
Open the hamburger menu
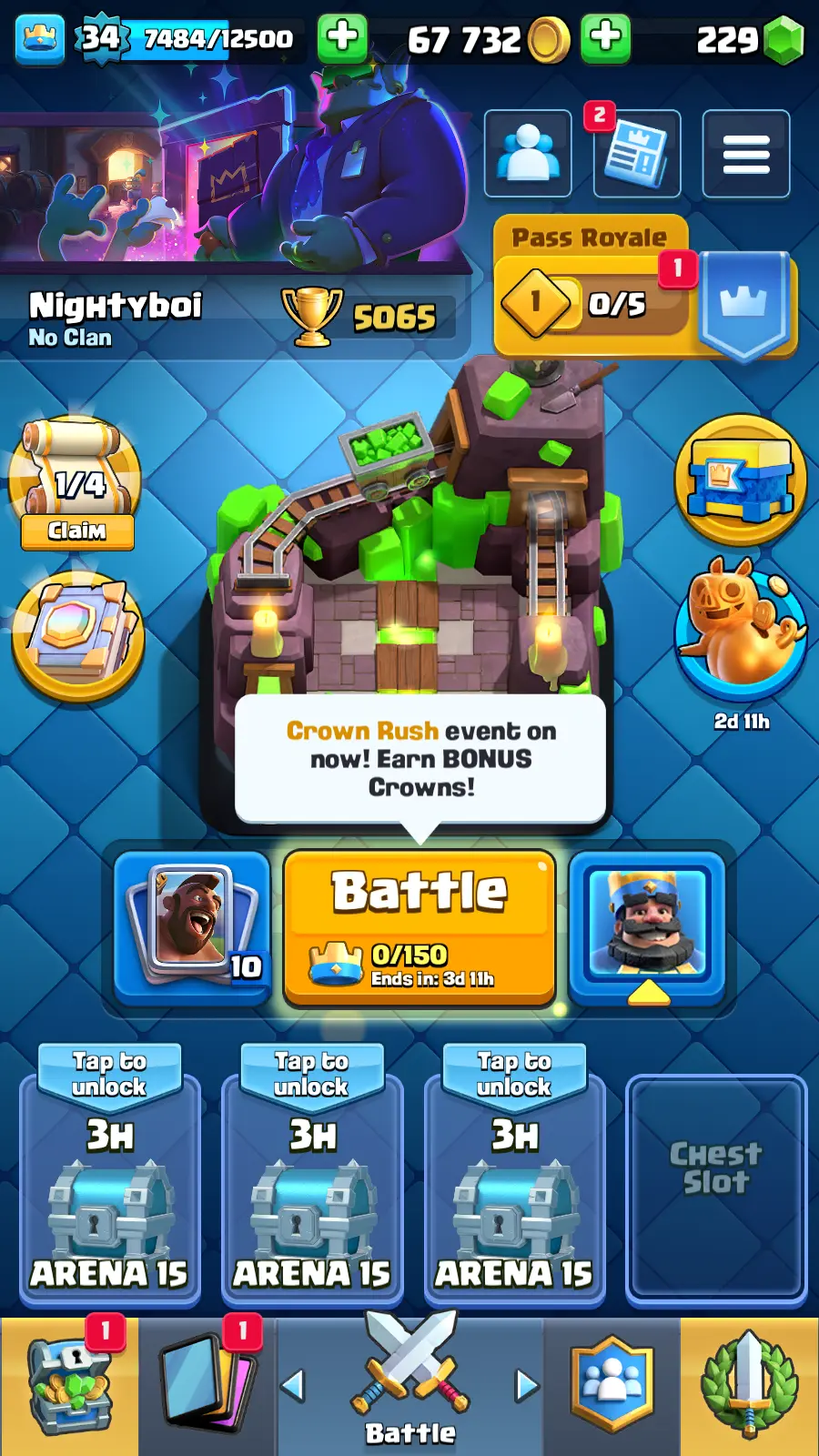click(745, 154)
